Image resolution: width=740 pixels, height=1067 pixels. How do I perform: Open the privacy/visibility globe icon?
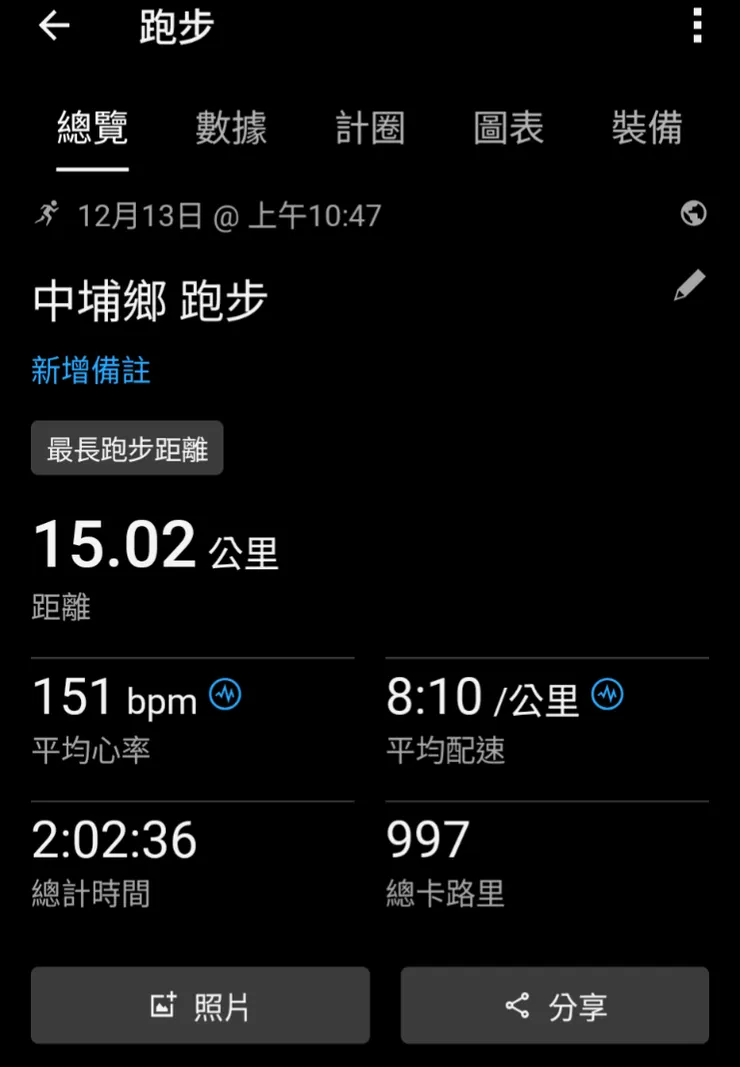coord(692,214)
